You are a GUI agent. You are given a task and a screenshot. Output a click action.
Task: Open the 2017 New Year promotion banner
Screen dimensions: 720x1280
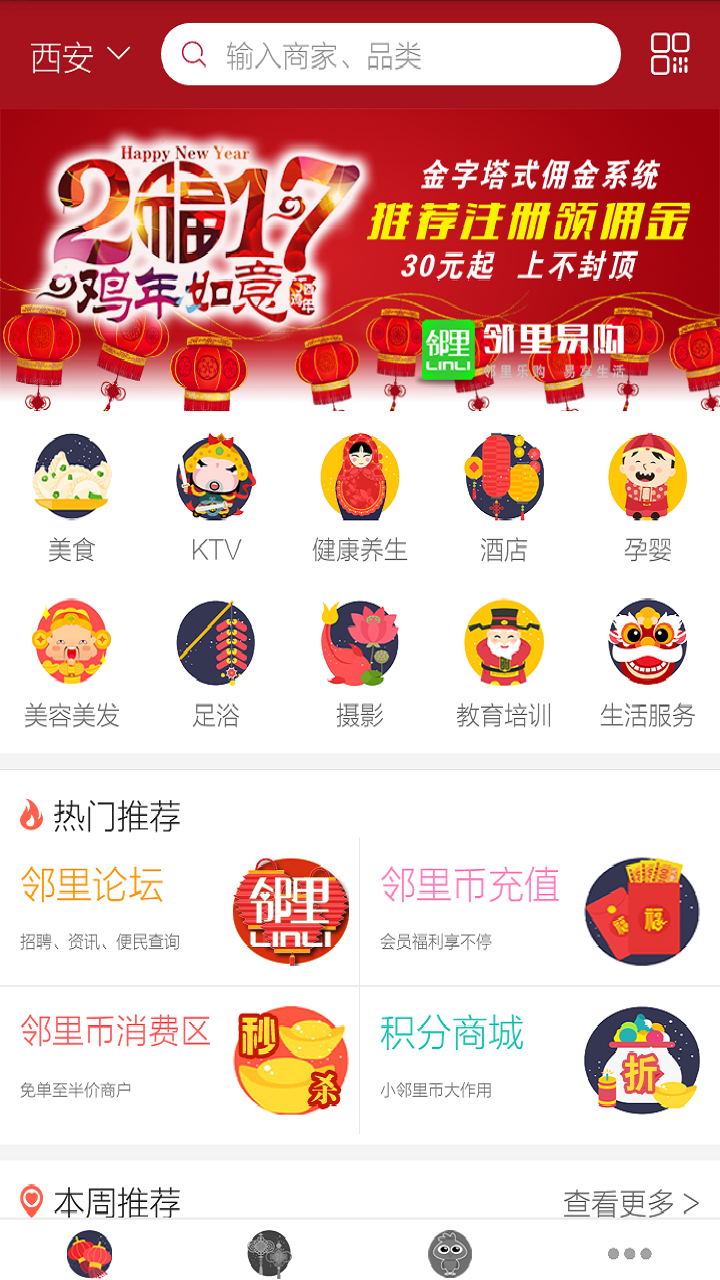tap(360, 260)
